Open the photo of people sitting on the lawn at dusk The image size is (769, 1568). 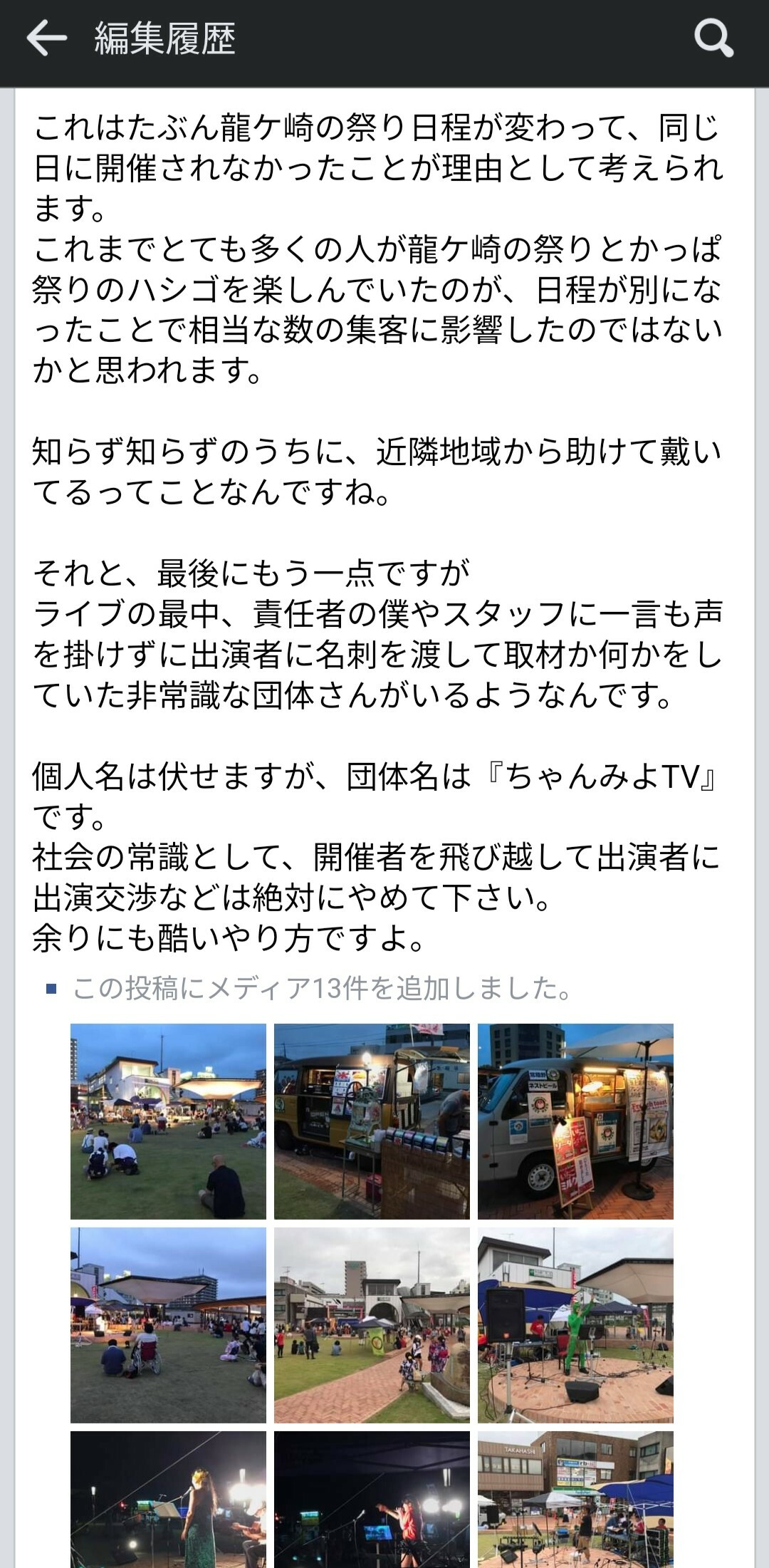pos(168,1121)
